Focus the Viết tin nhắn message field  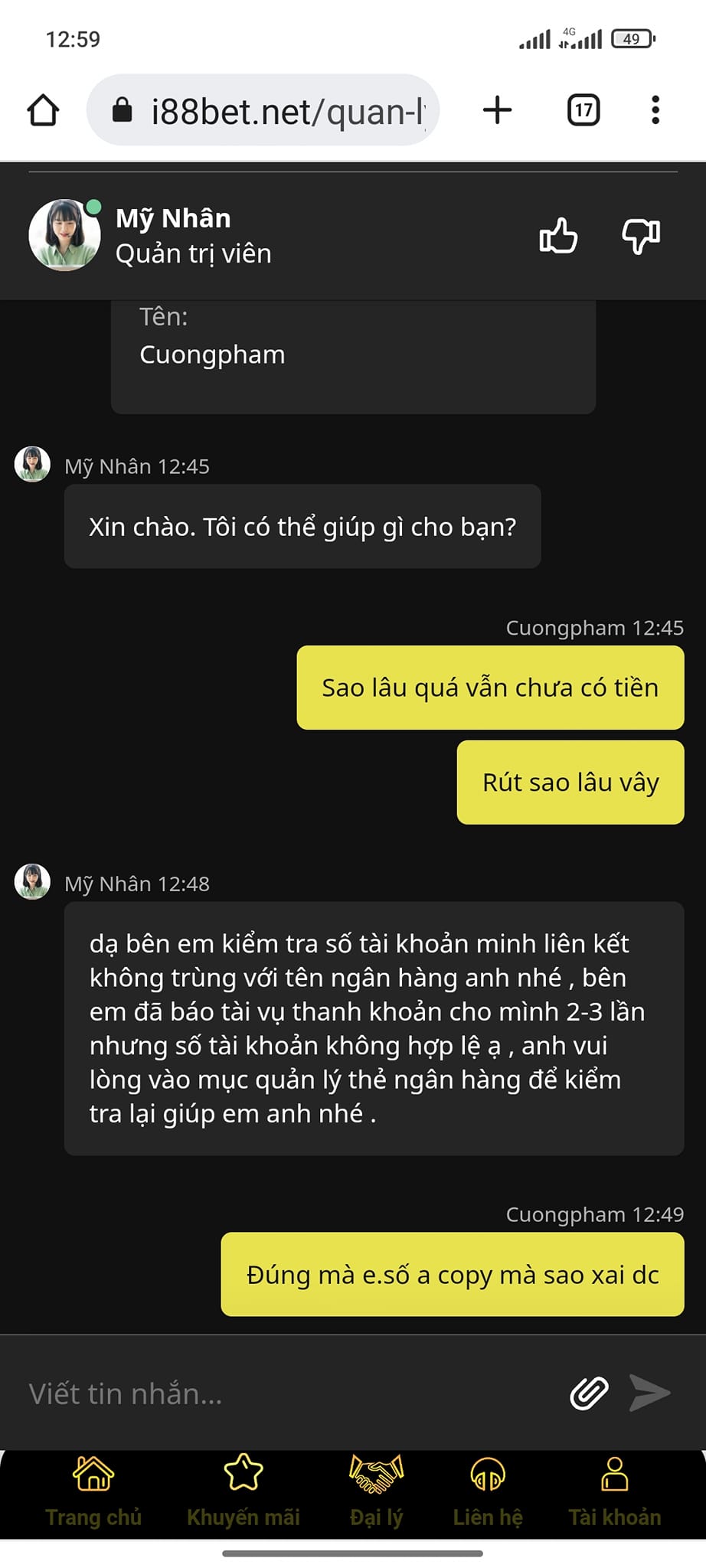pyautogui.click(x=283, y=1393)
